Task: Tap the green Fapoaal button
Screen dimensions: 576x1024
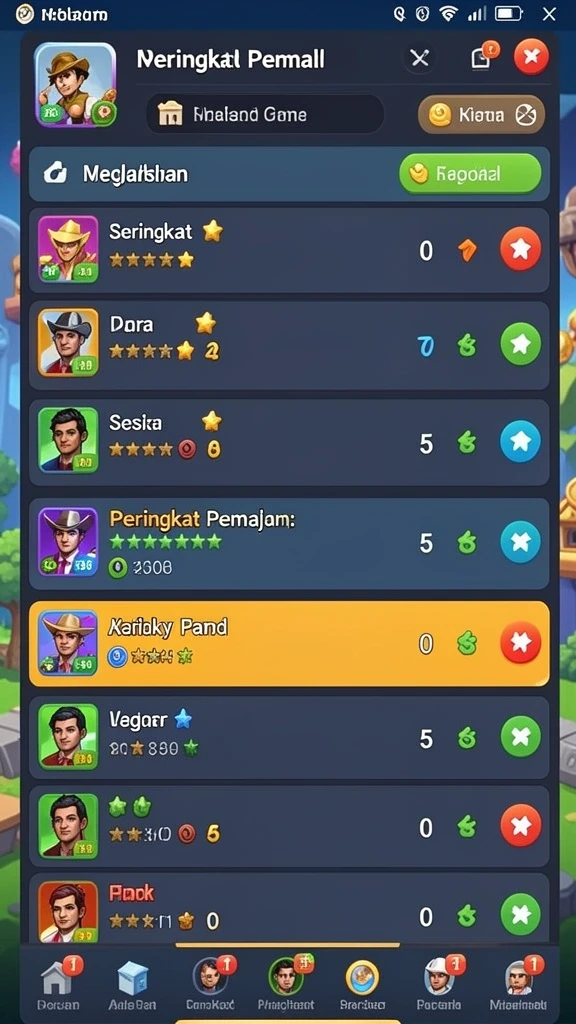Action: click(x=470, y=174)
